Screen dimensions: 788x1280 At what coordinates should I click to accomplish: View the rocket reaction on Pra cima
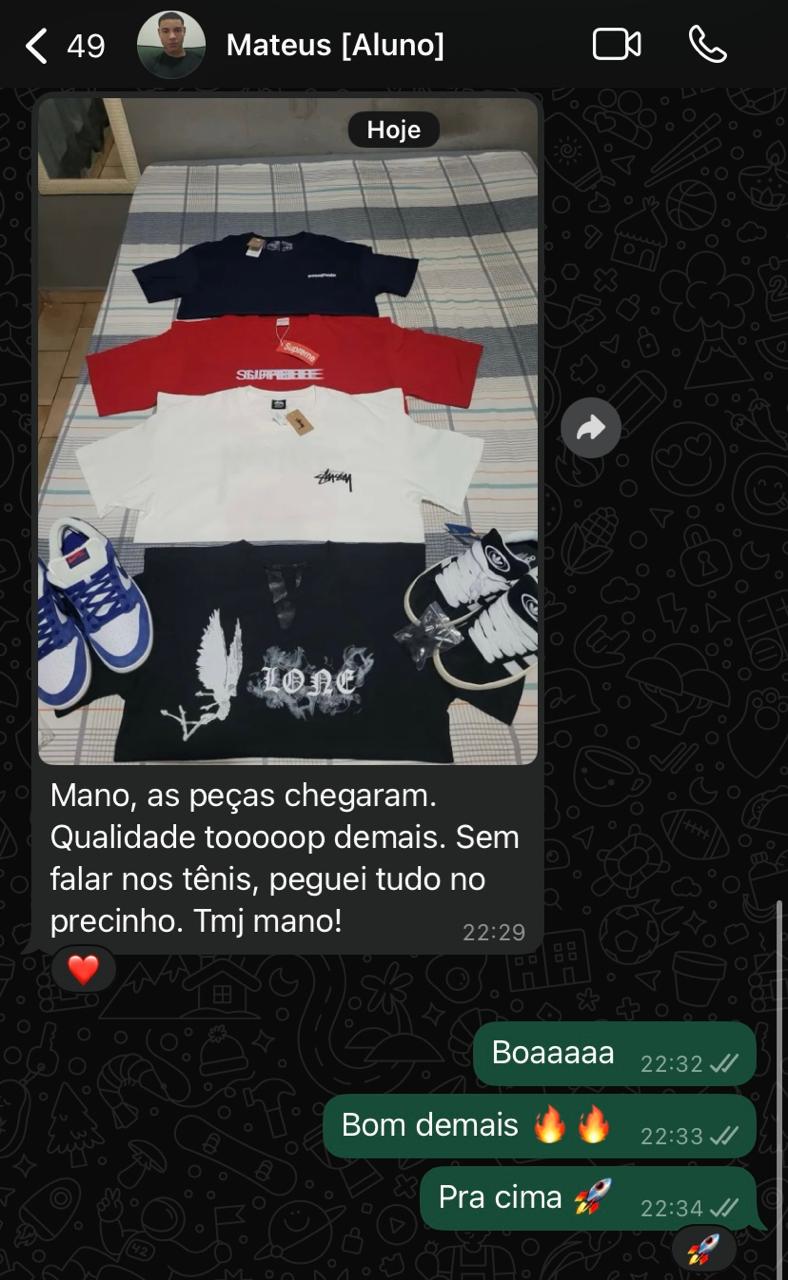tap(703, 1247)
